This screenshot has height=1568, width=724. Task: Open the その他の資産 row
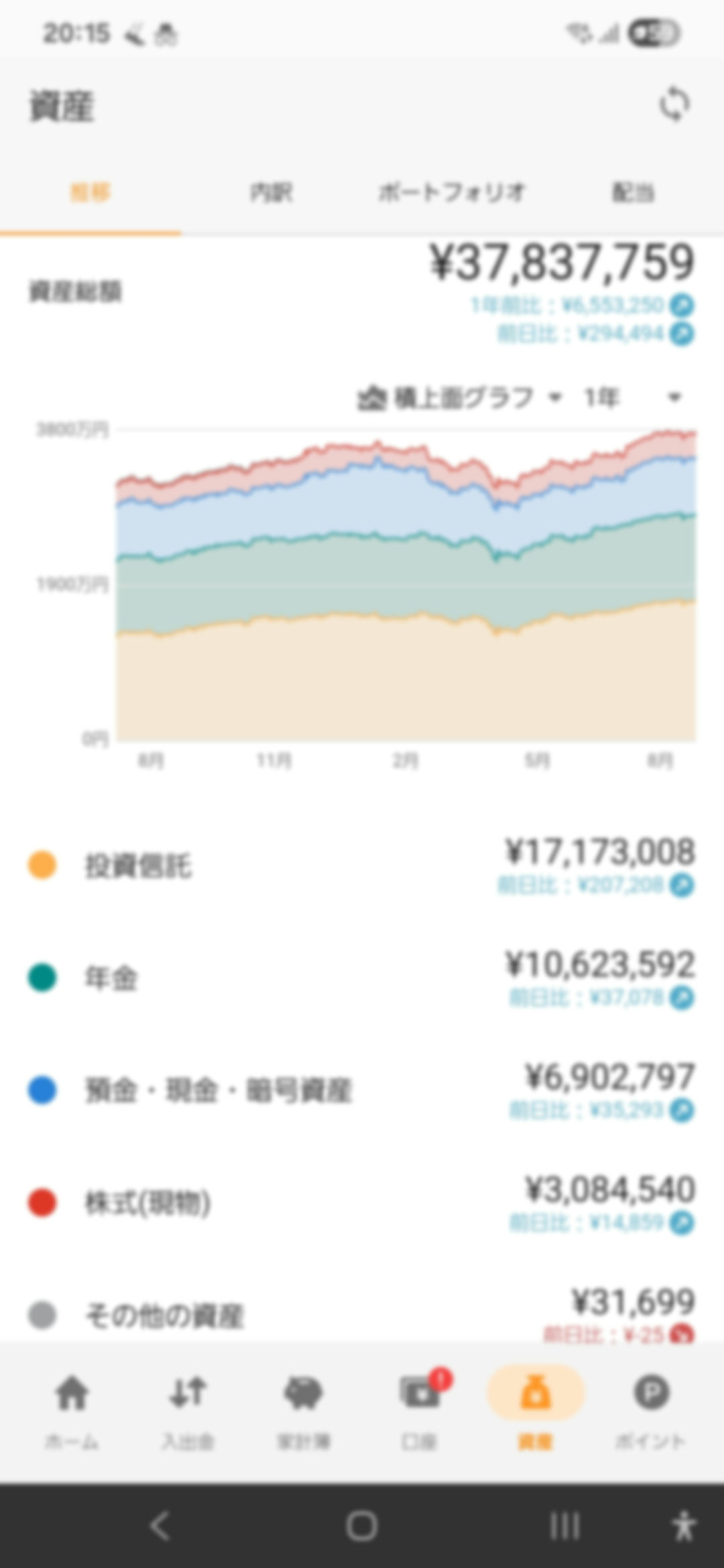tap(362, 1313)
